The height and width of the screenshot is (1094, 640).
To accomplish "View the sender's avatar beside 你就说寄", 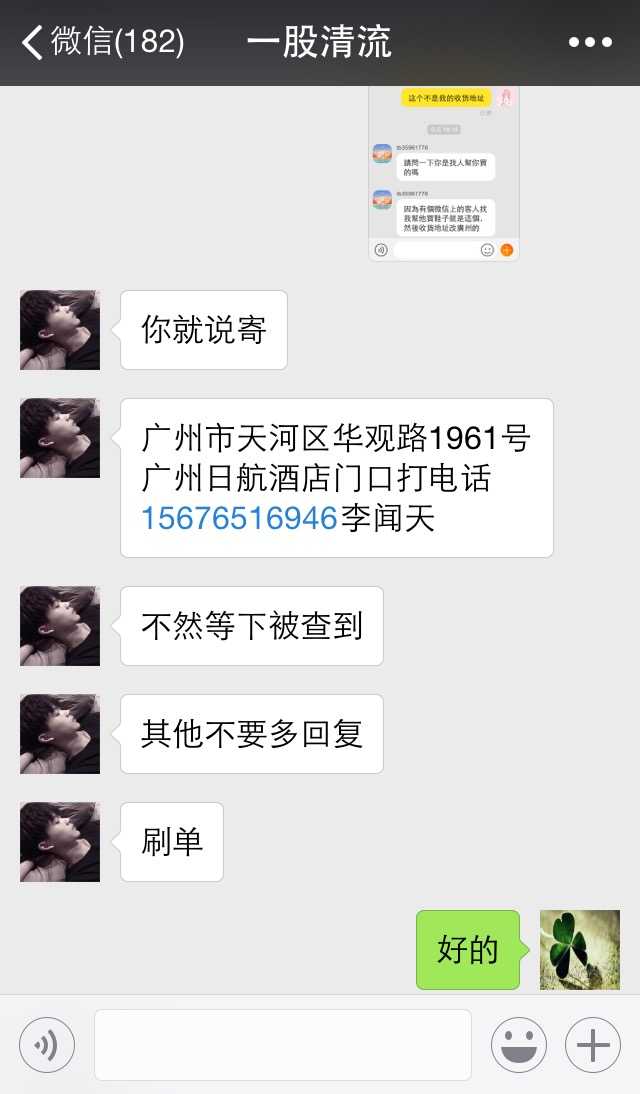I will point(60,330).
